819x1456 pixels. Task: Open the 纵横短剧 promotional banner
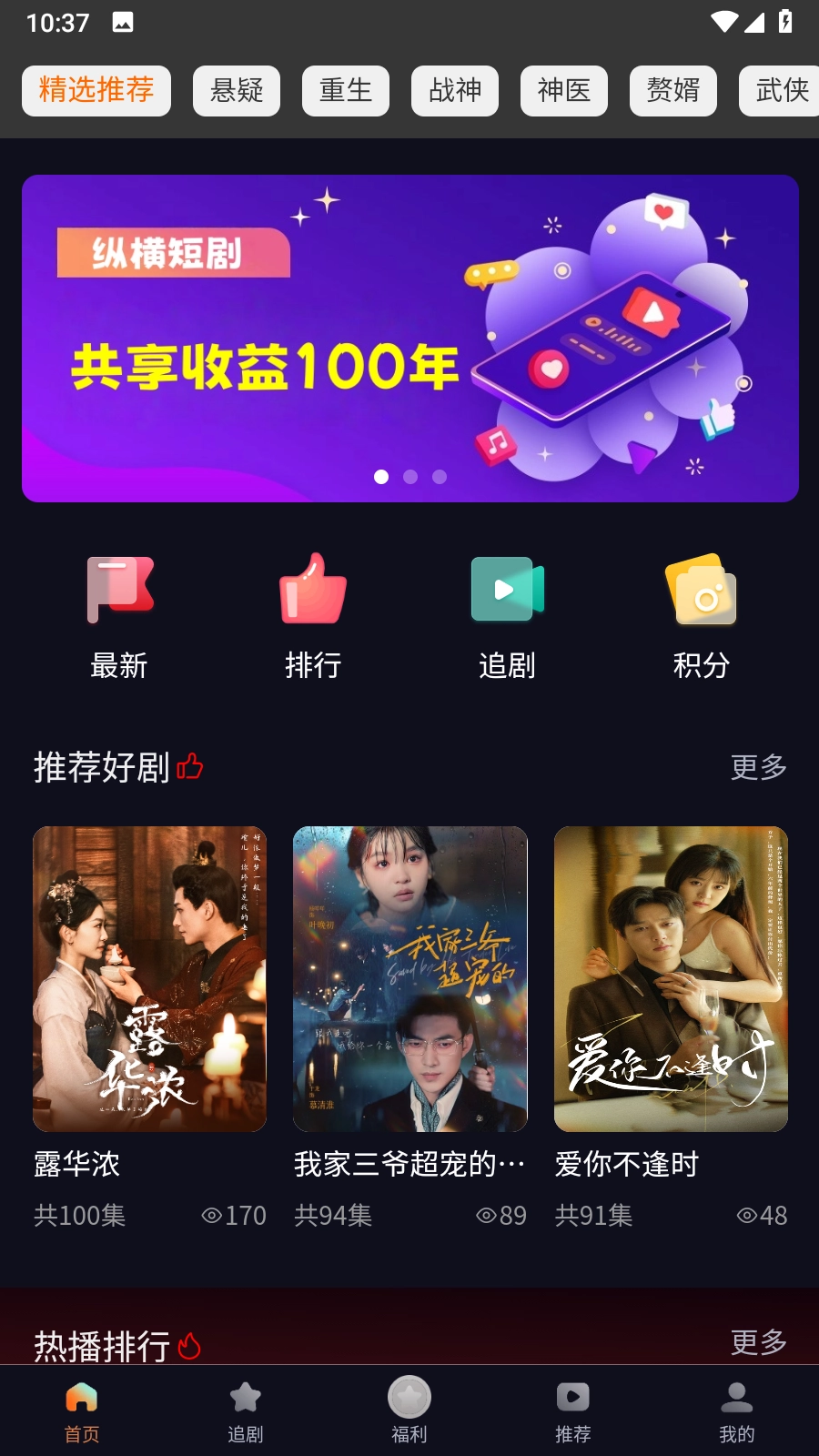409,337
